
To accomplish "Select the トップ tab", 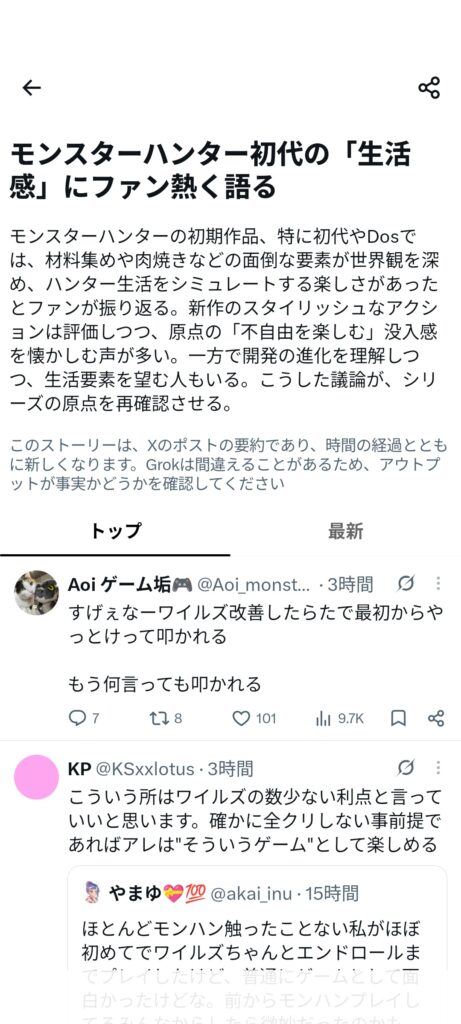I will pyautogui.click(x=115, y=531).
